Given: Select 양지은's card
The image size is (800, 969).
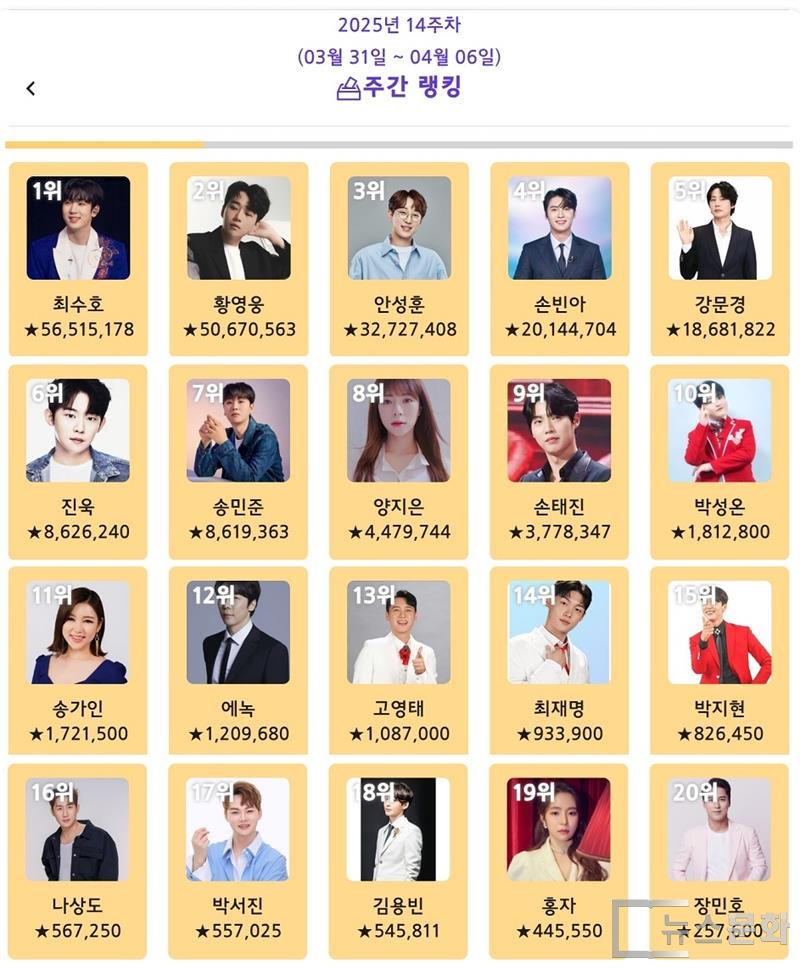Looking at the screenshot, I should (x=399, y=460).
